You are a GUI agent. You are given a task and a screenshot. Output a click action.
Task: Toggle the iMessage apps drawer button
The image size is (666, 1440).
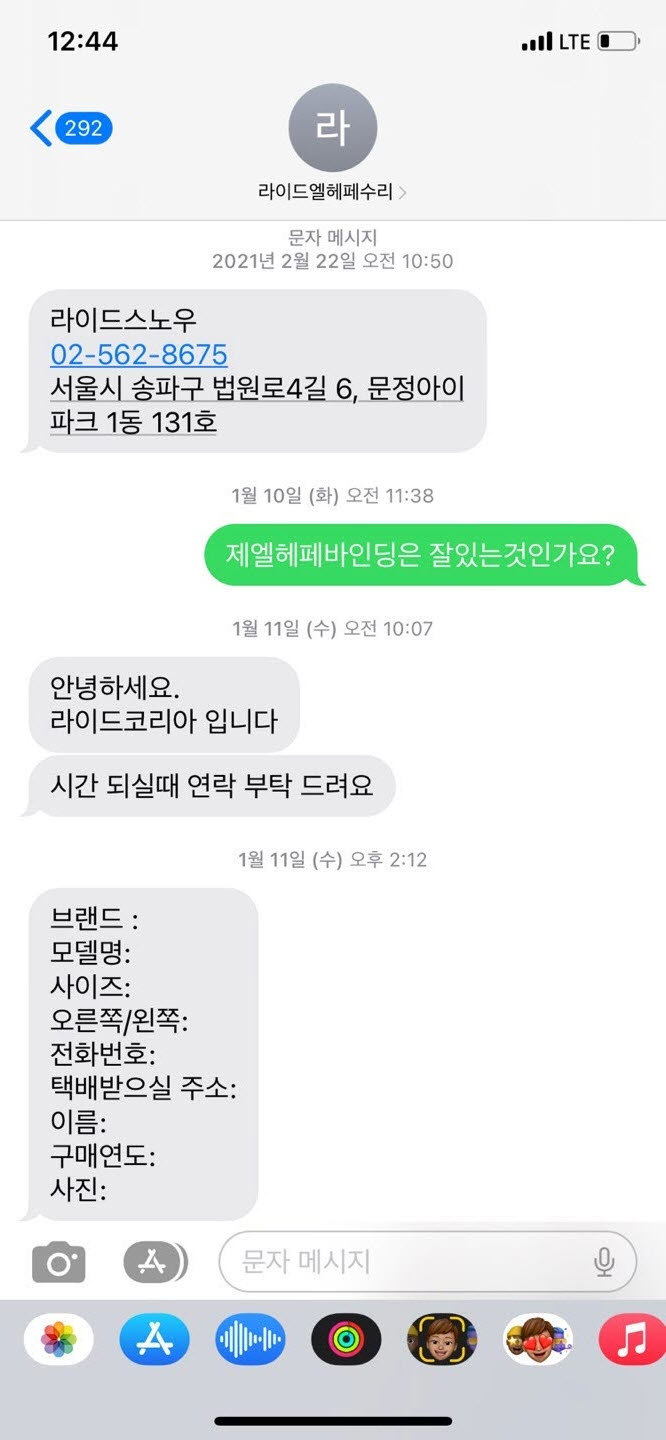point(154,1263)
